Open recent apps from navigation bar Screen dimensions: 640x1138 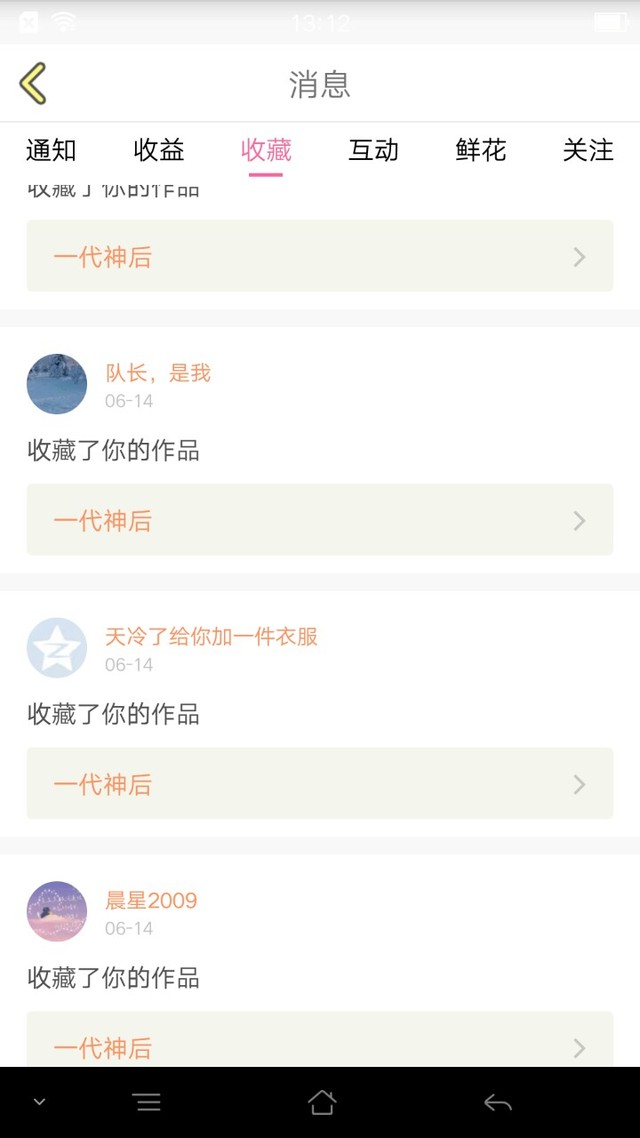[148, 1102]
